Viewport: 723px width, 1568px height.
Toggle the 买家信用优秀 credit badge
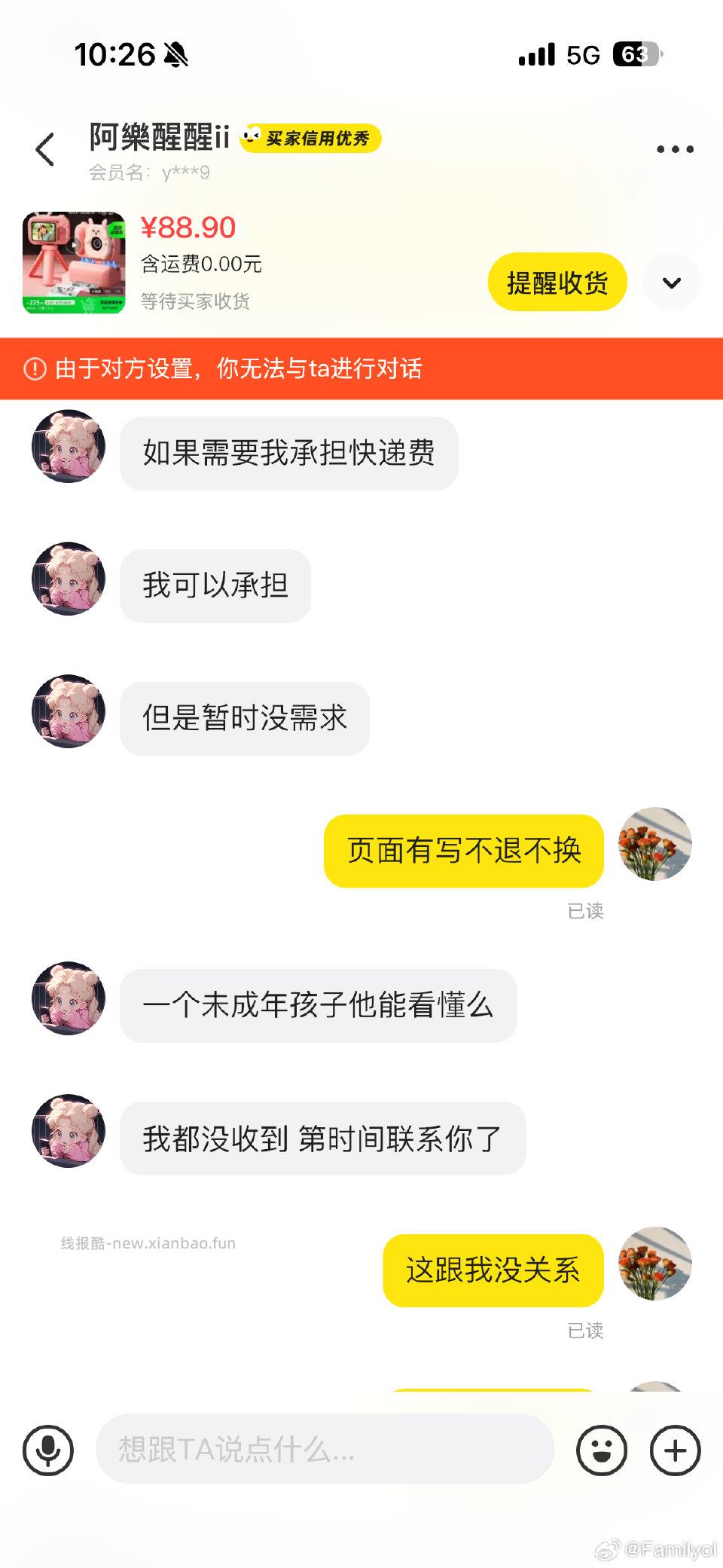click(312, 139)
